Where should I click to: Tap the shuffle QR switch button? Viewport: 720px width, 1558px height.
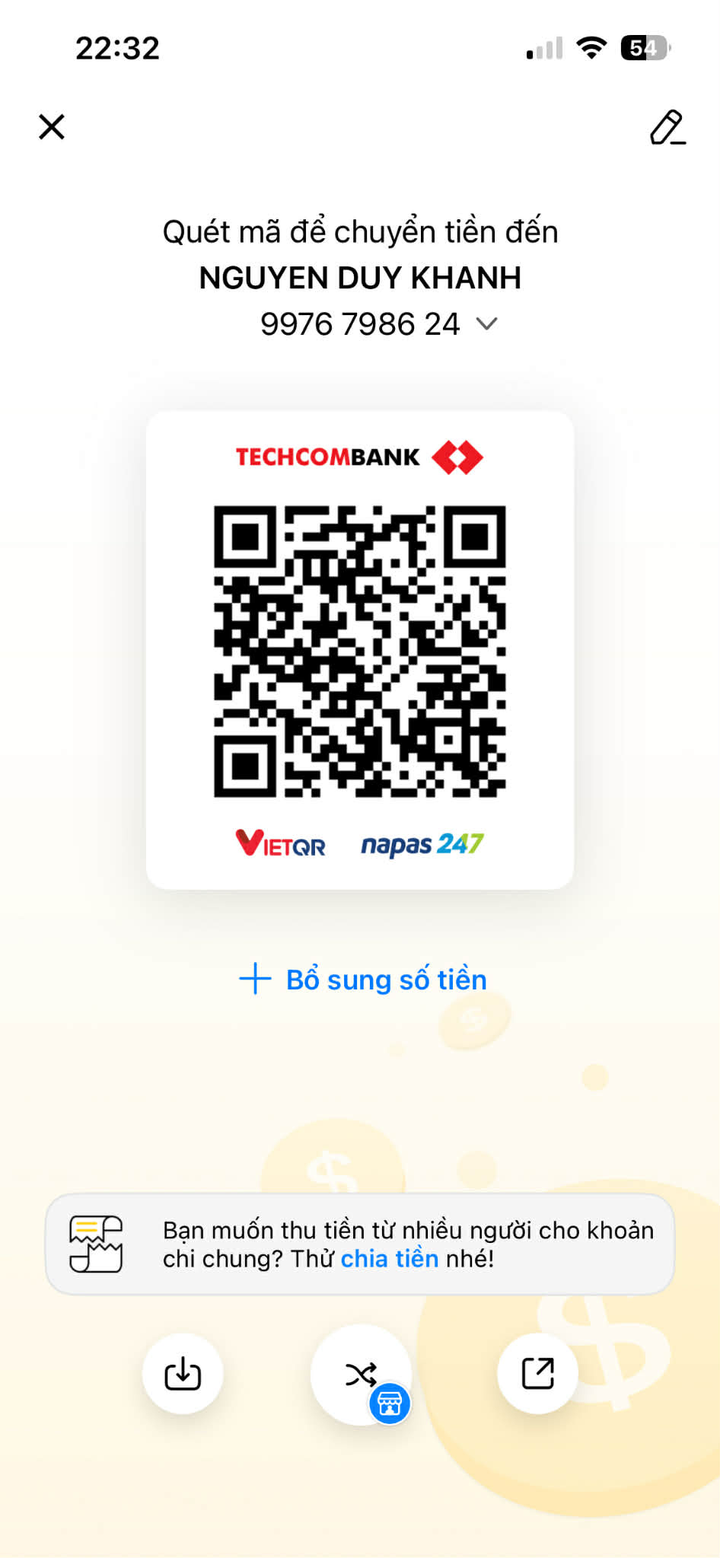[x=360, y=1376]
